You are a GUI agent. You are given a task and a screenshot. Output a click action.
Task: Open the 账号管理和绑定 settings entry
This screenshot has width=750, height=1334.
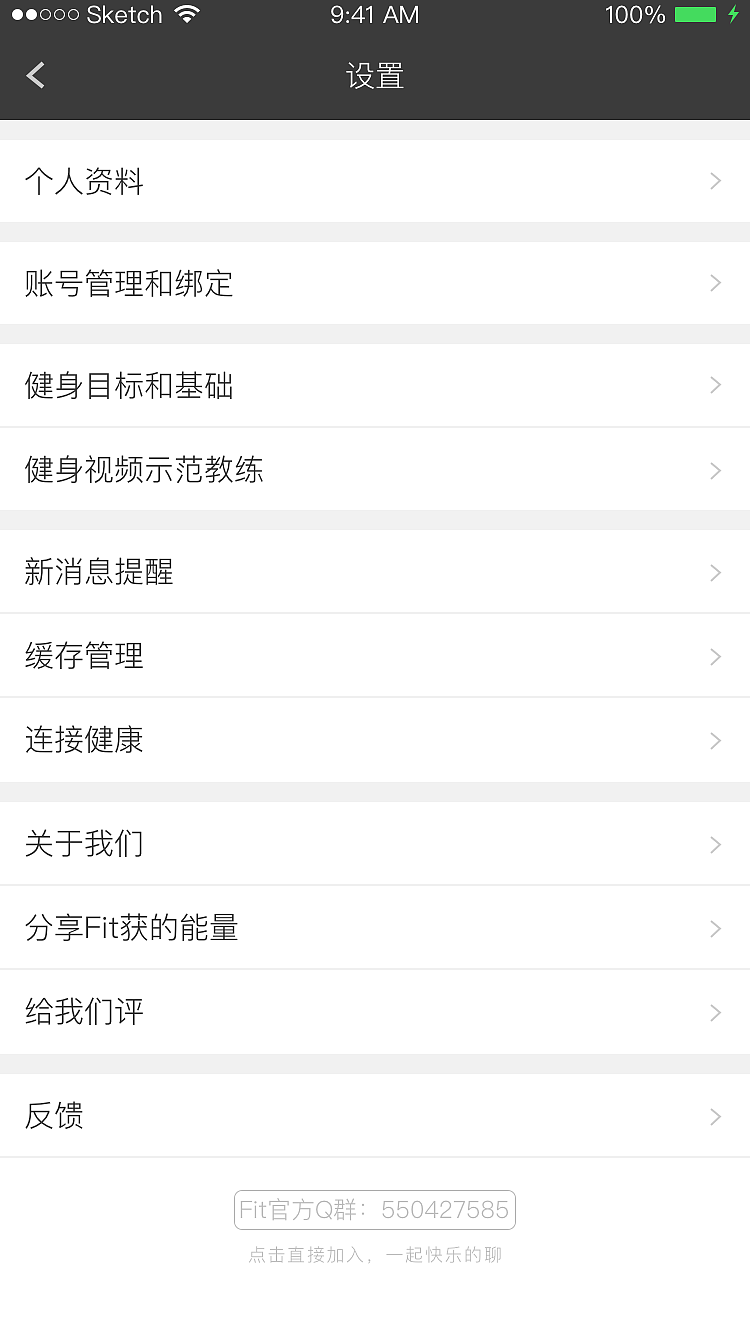click(129, 284)
